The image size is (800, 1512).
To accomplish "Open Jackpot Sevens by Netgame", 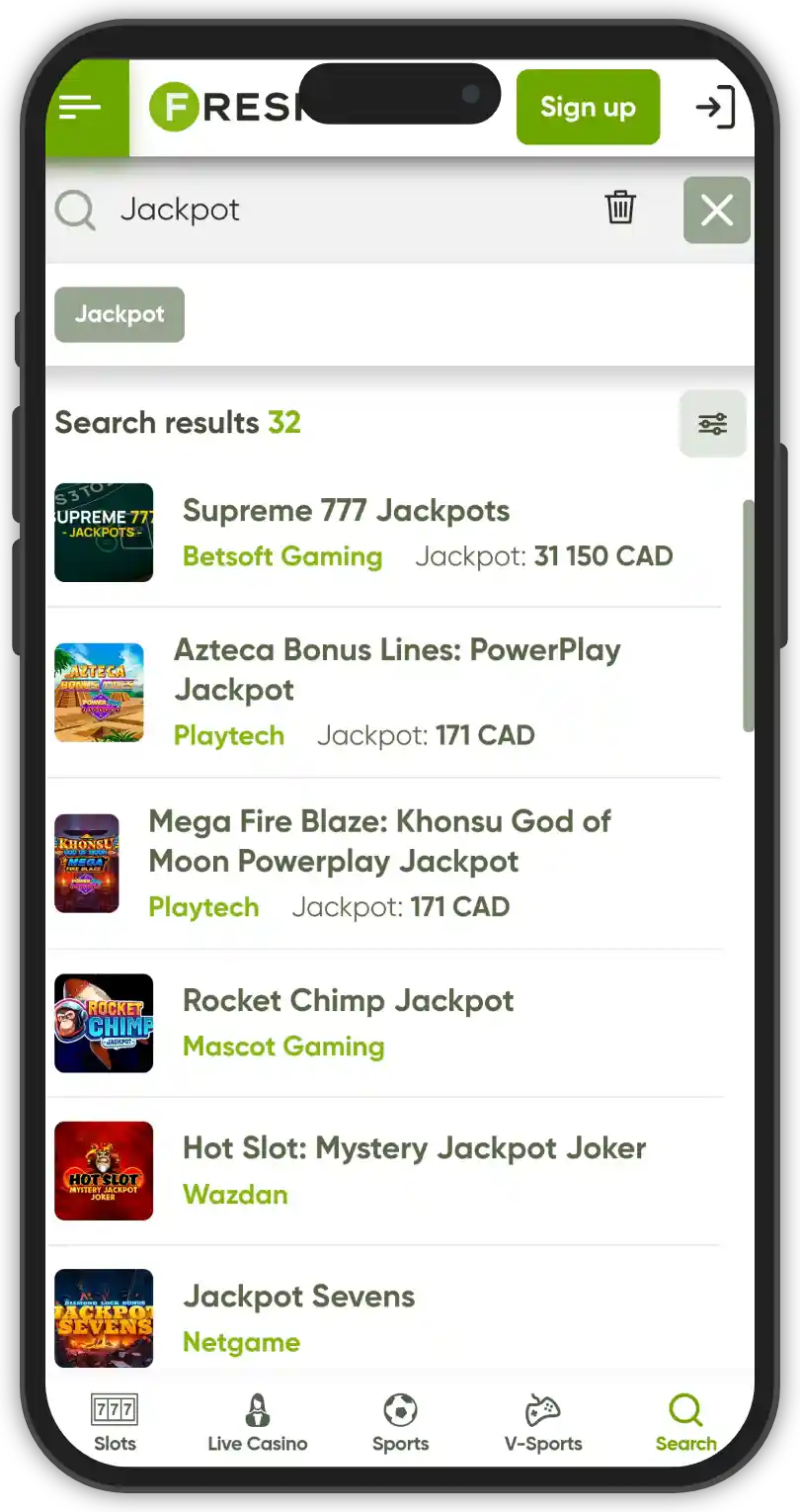I will click(298, 1297).
